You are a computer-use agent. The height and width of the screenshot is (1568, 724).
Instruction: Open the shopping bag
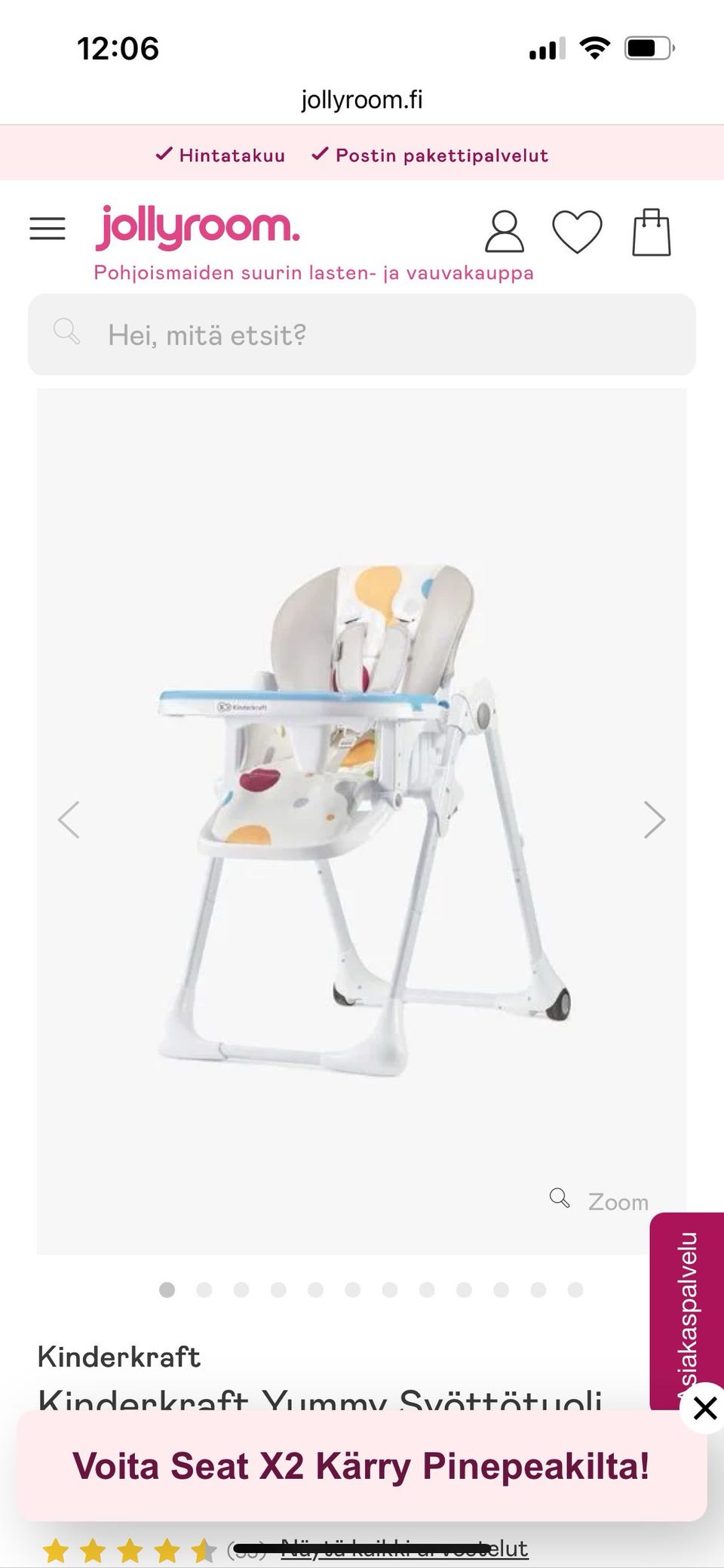(x=651, y=232)
